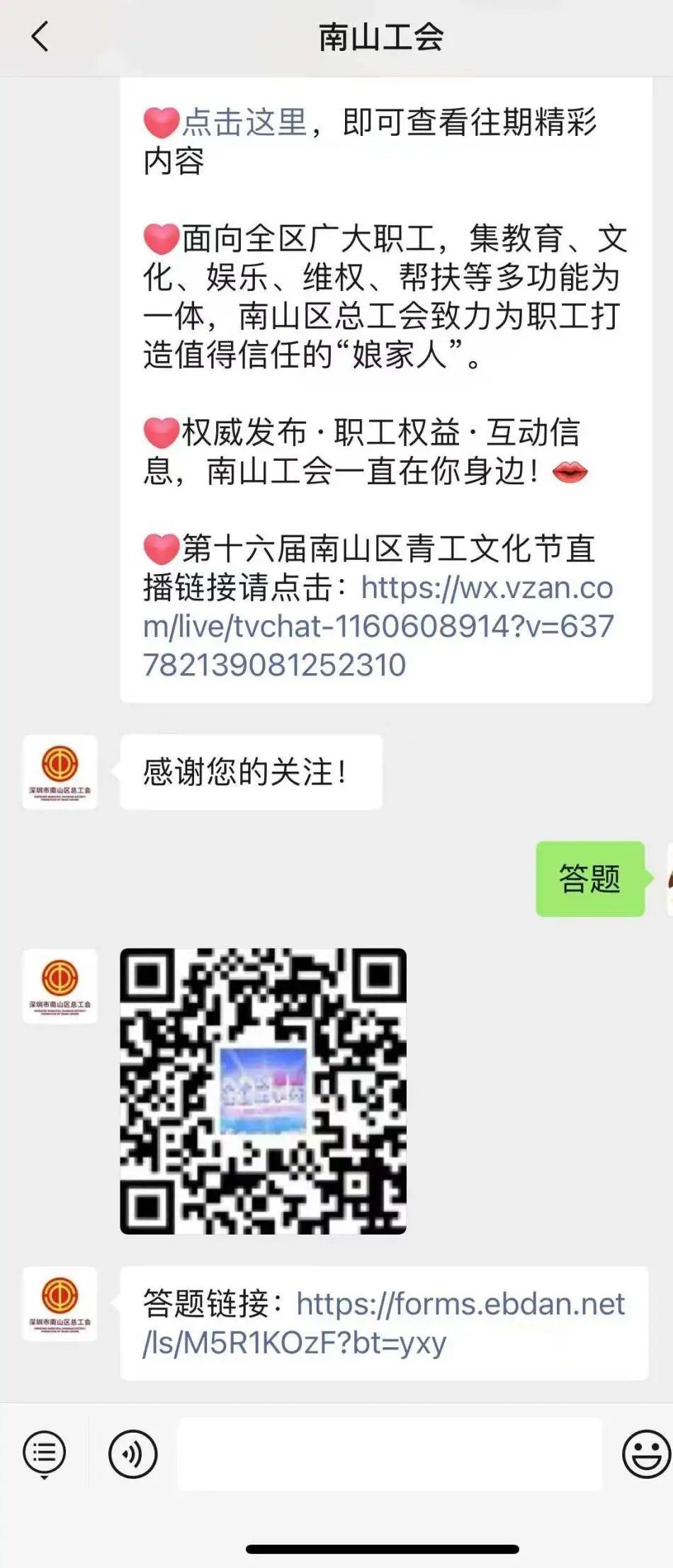Open the 点击这里 link for past content
This screenshot has height=1568, width=673.
tap(244, 122)
